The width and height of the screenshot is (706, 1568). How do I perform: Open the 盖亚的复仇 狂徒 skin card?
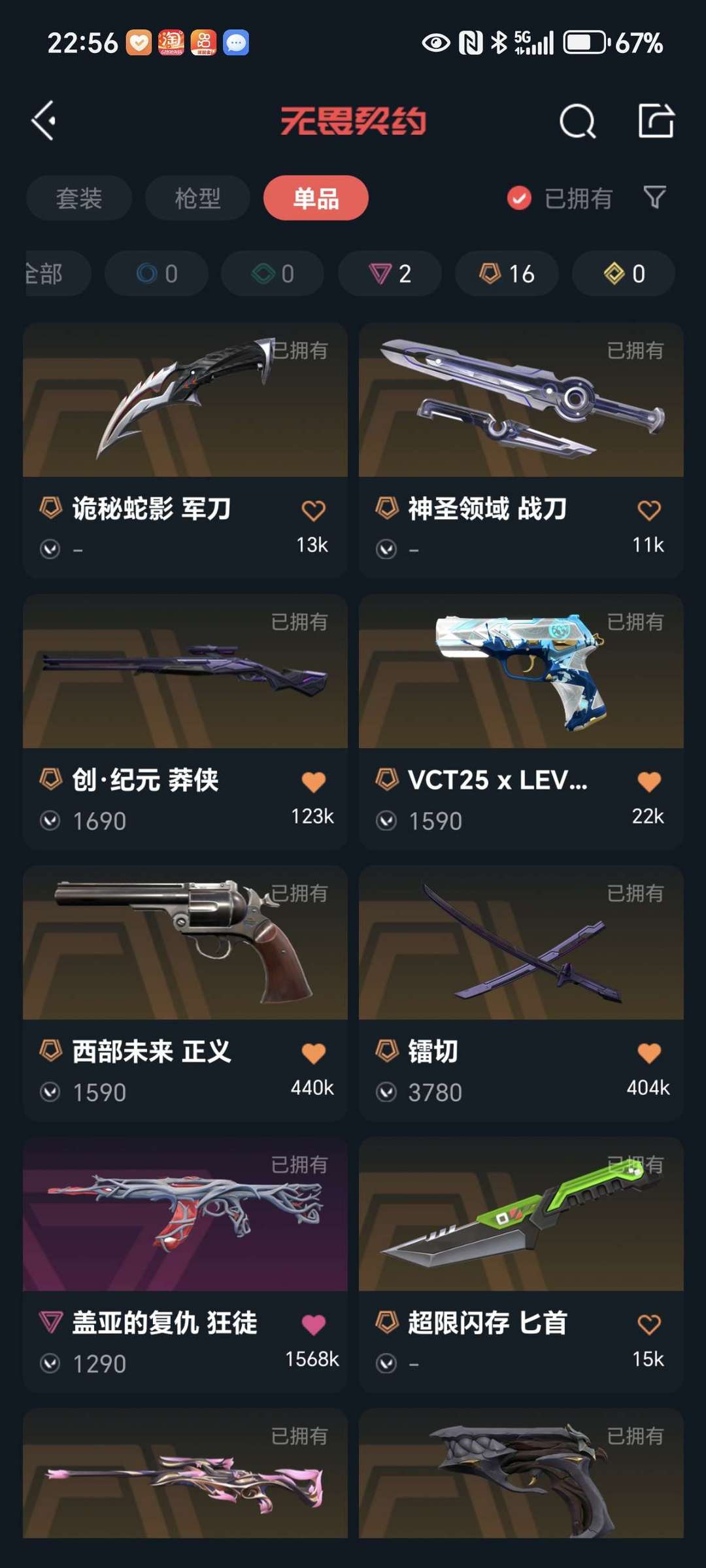(185, 1264)
